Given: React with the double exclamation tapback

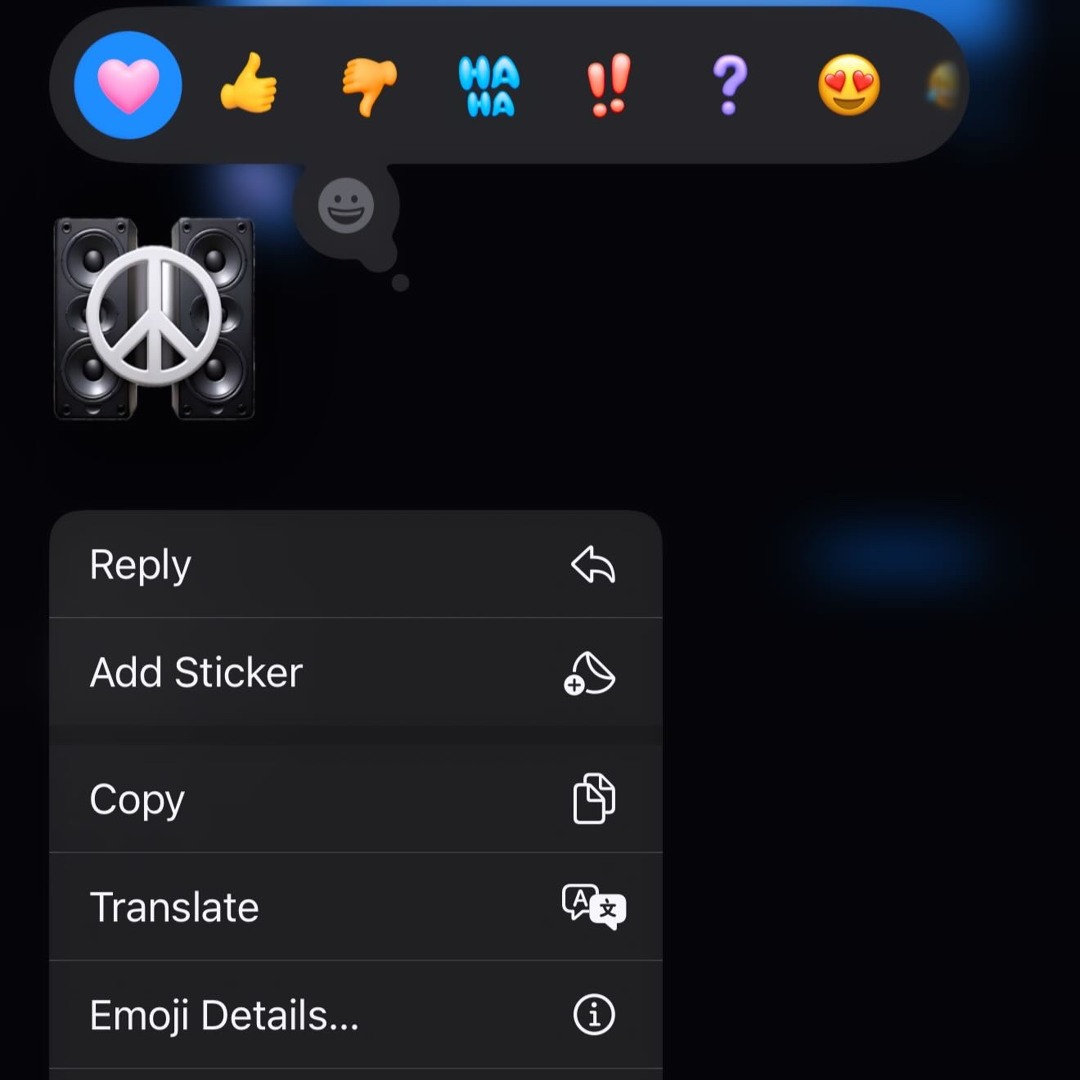Looking at the screenshot, I should click(609, 86).
